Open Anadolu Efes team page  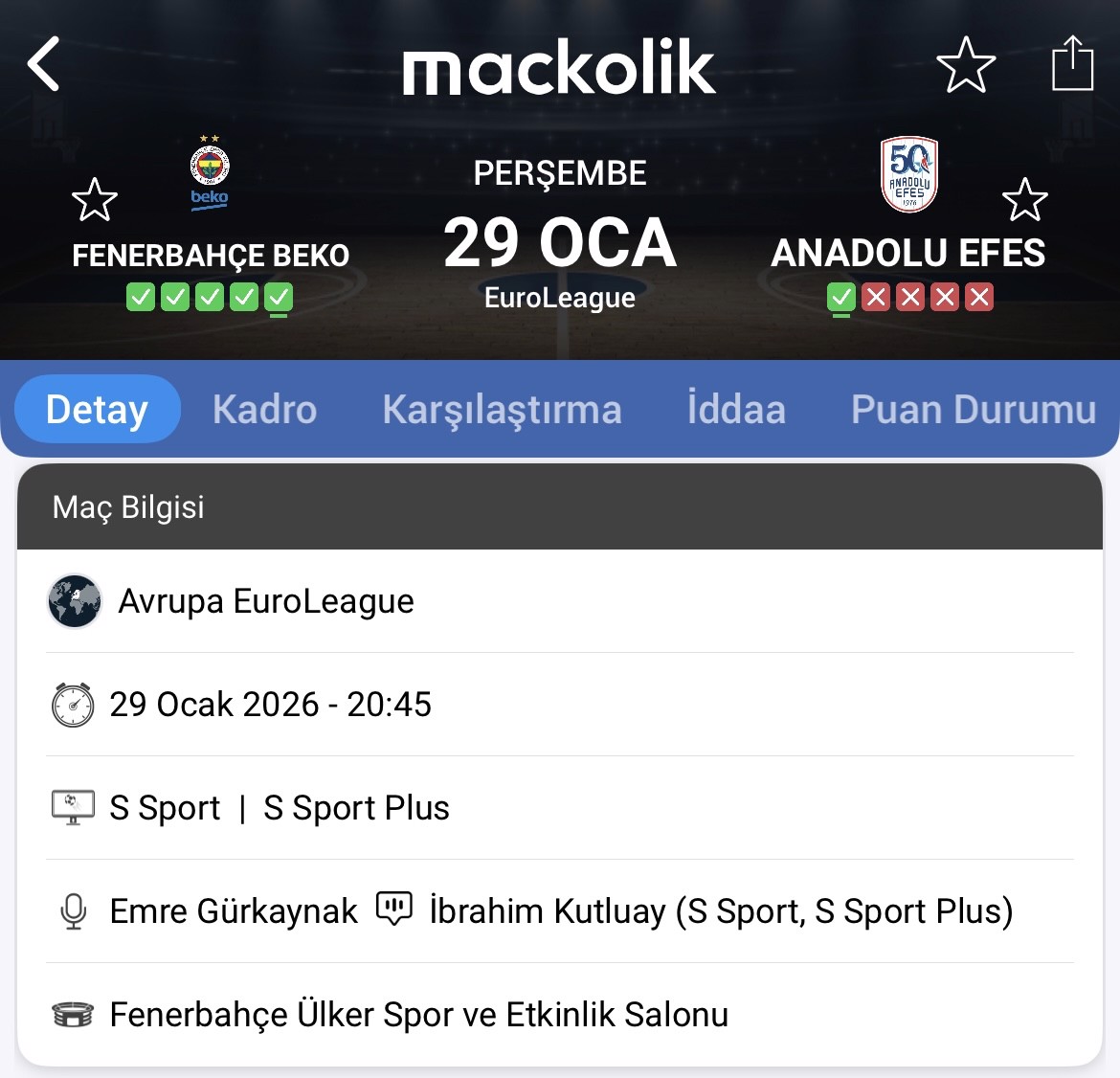908,253
